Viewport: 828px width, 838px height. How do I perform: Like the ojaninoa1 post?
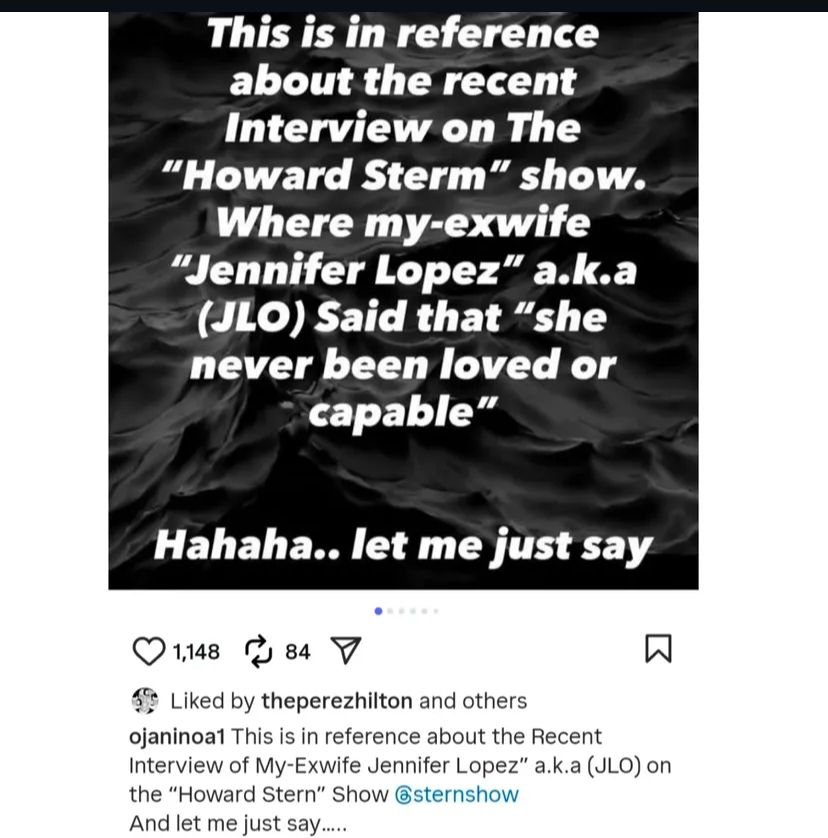click(x=148, y=652)
